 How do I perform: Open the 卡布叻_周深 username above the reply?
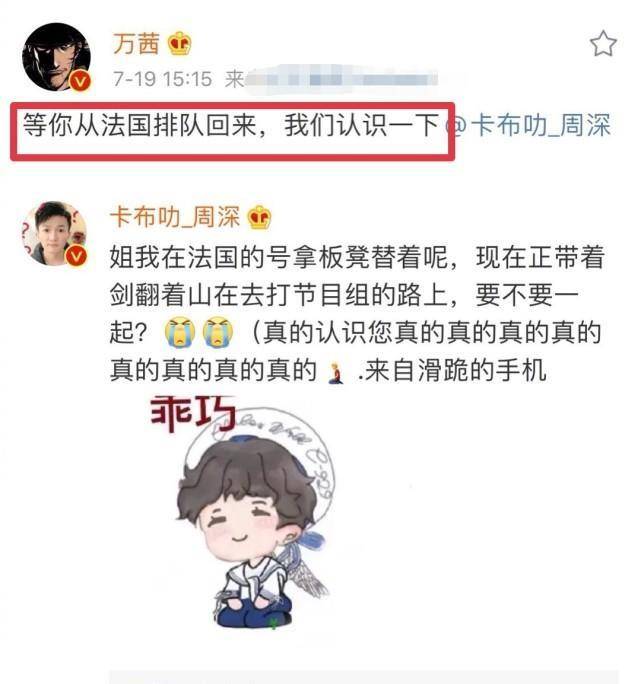click(176, 216)
